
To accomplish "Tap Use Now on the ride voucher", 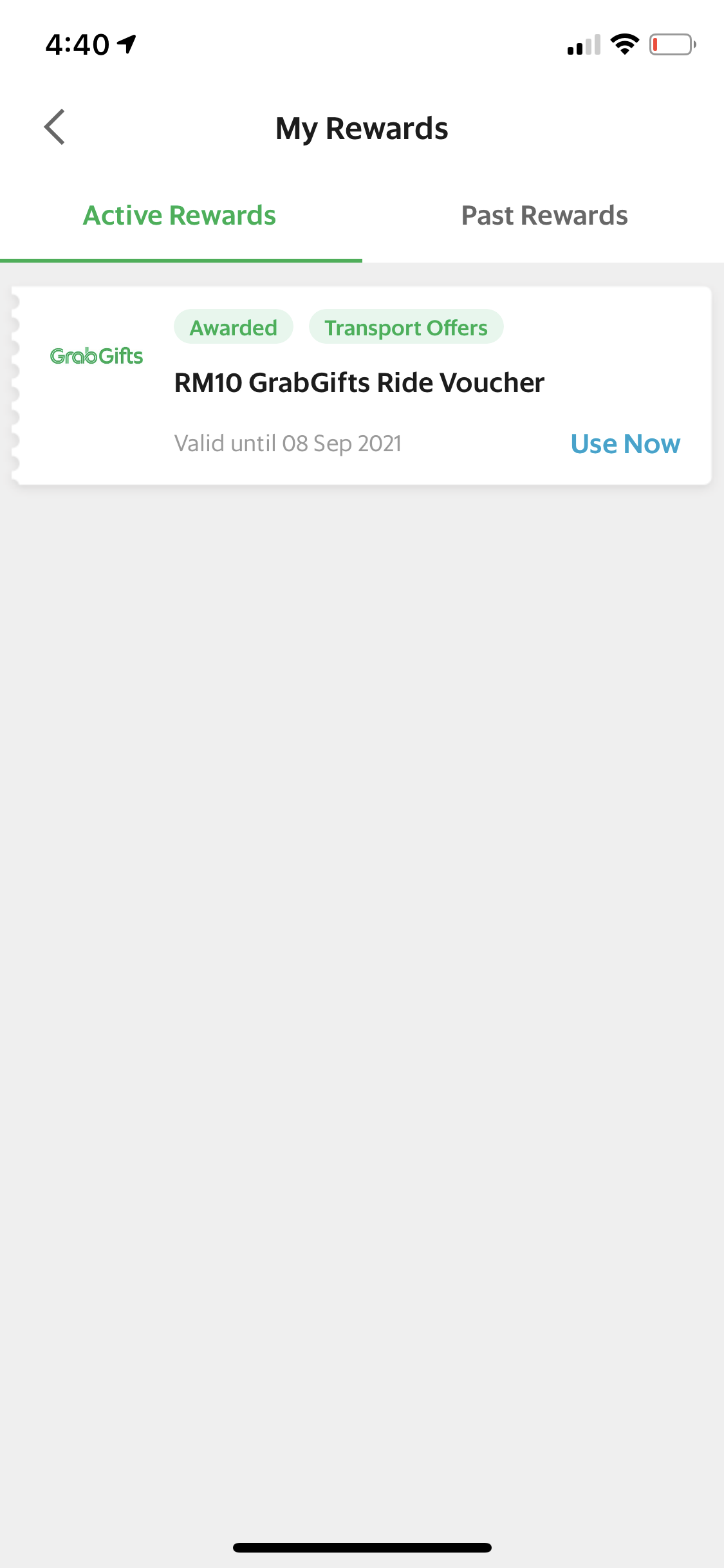I will [x=625, y=443].
